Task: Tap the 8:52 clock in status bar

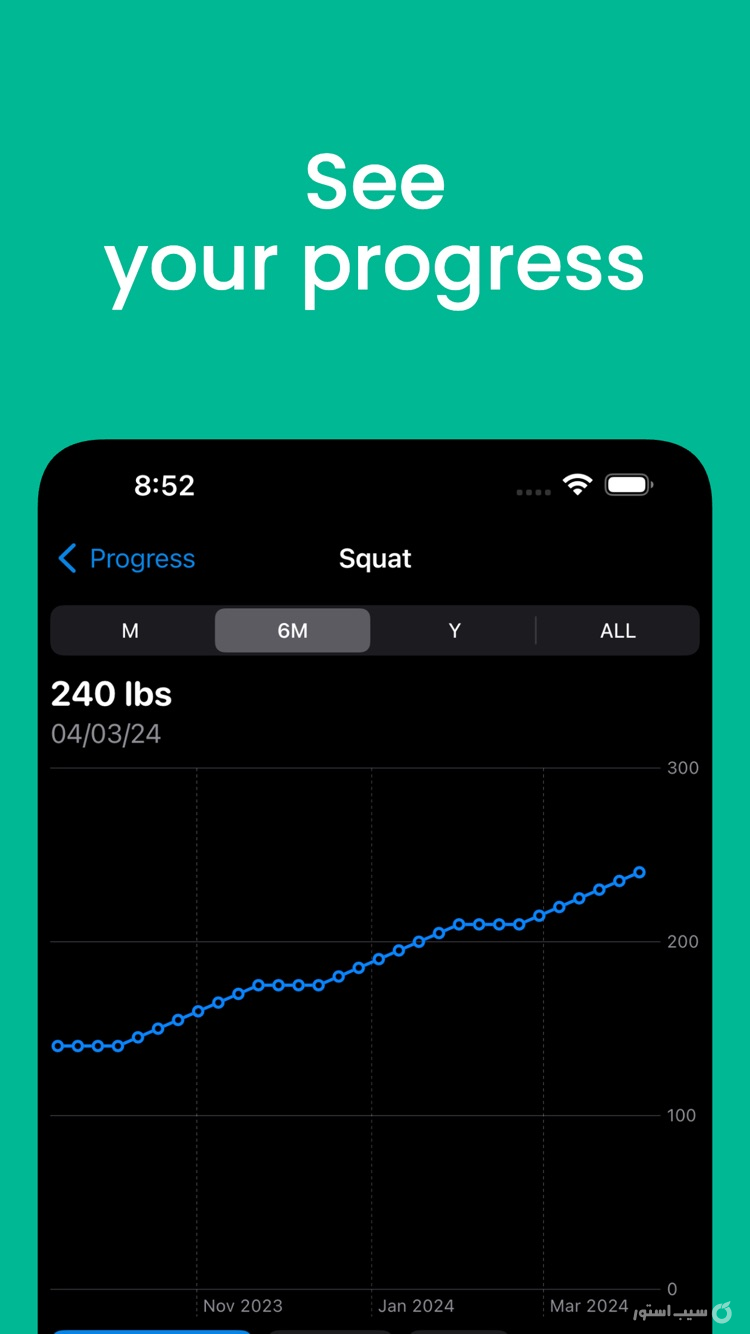Action: click(165, 486)
